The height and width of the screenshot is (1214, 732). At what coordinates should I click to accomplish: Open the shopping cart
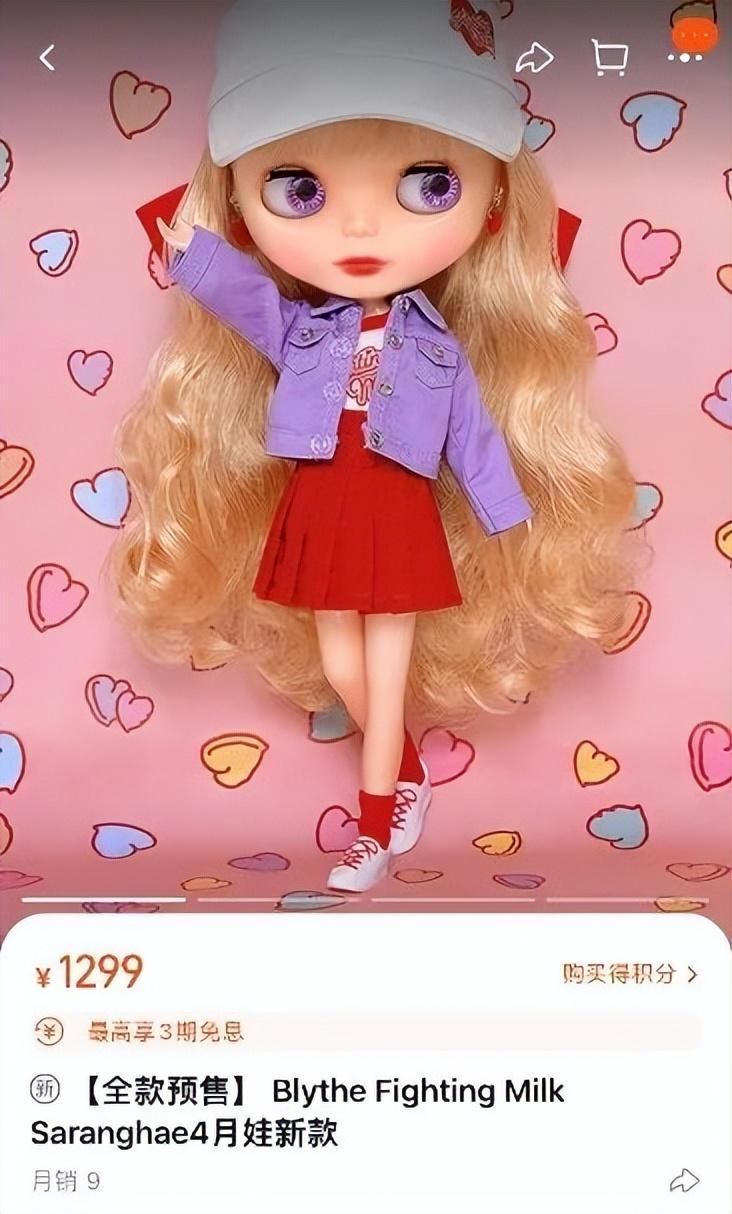609,58
